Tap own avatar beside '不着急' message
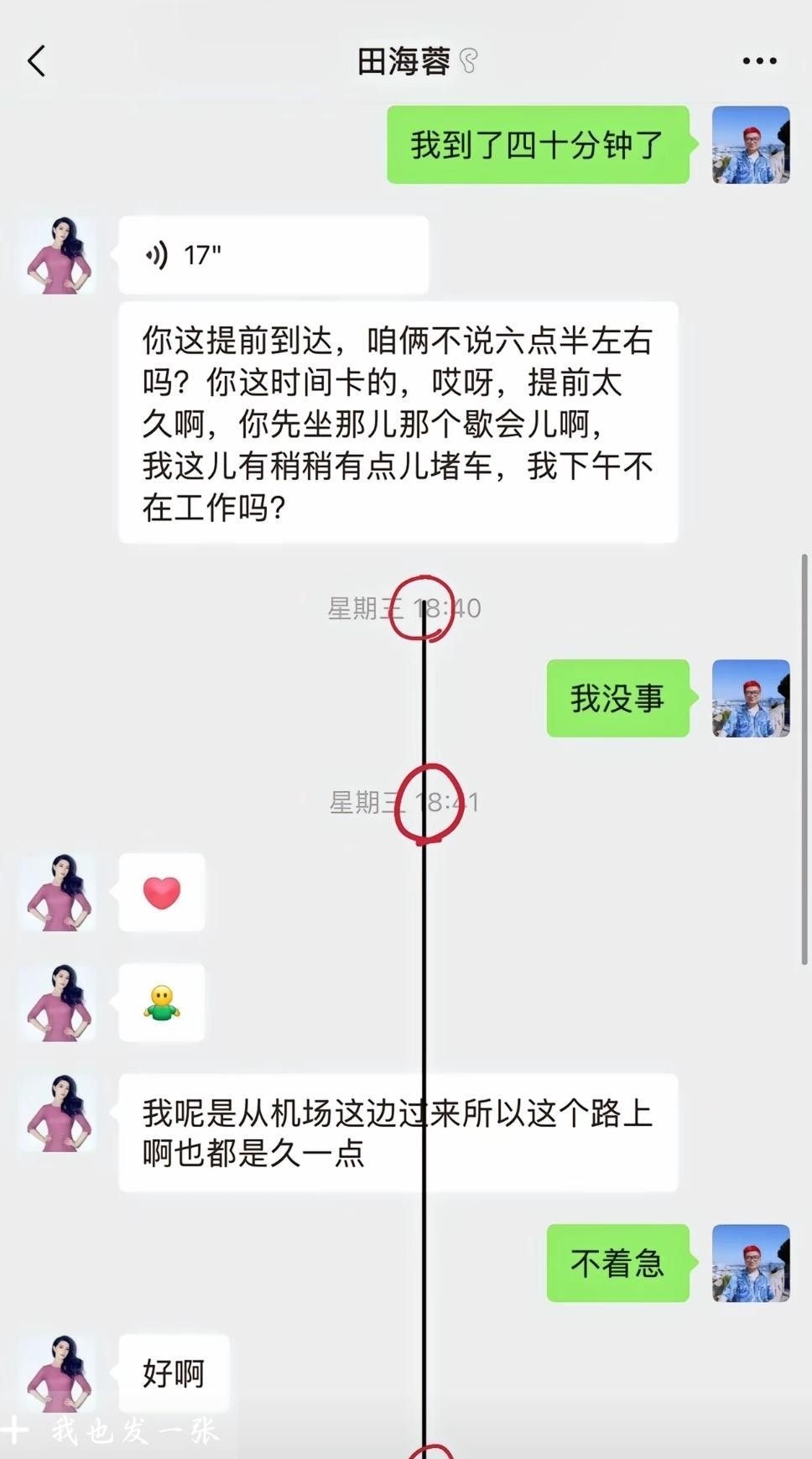Screen dimensions: 812x1459 click(750, 1263)
